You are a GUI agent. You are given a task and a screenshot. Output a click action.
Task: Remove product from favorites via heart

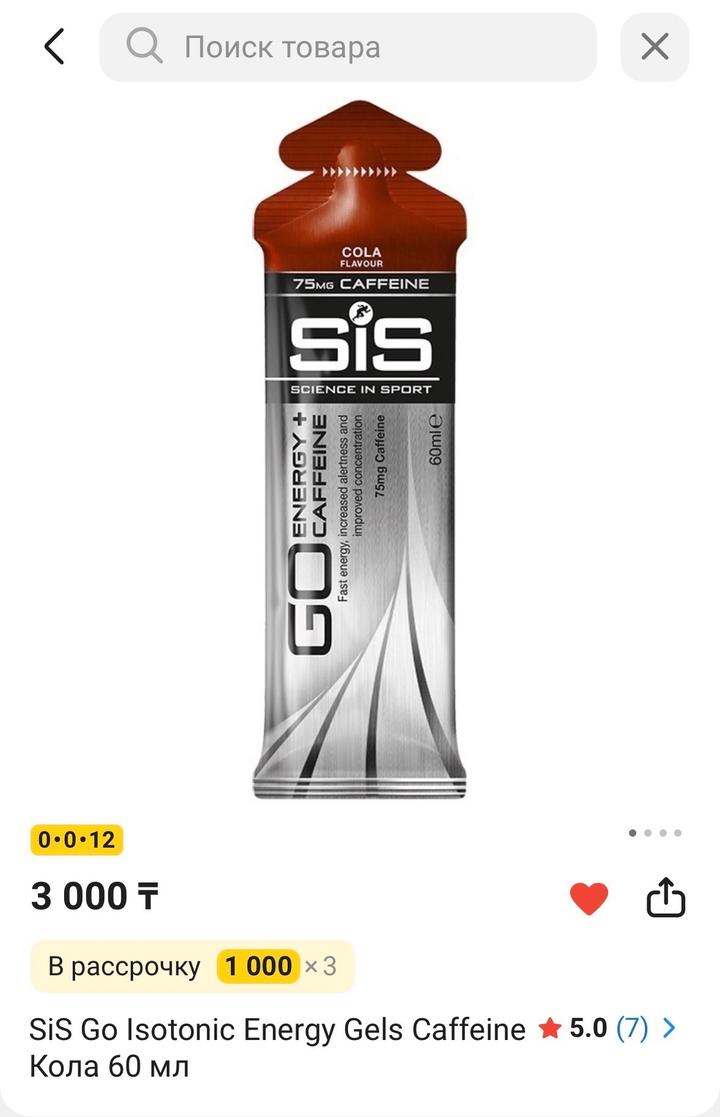[x=589, y=898]
